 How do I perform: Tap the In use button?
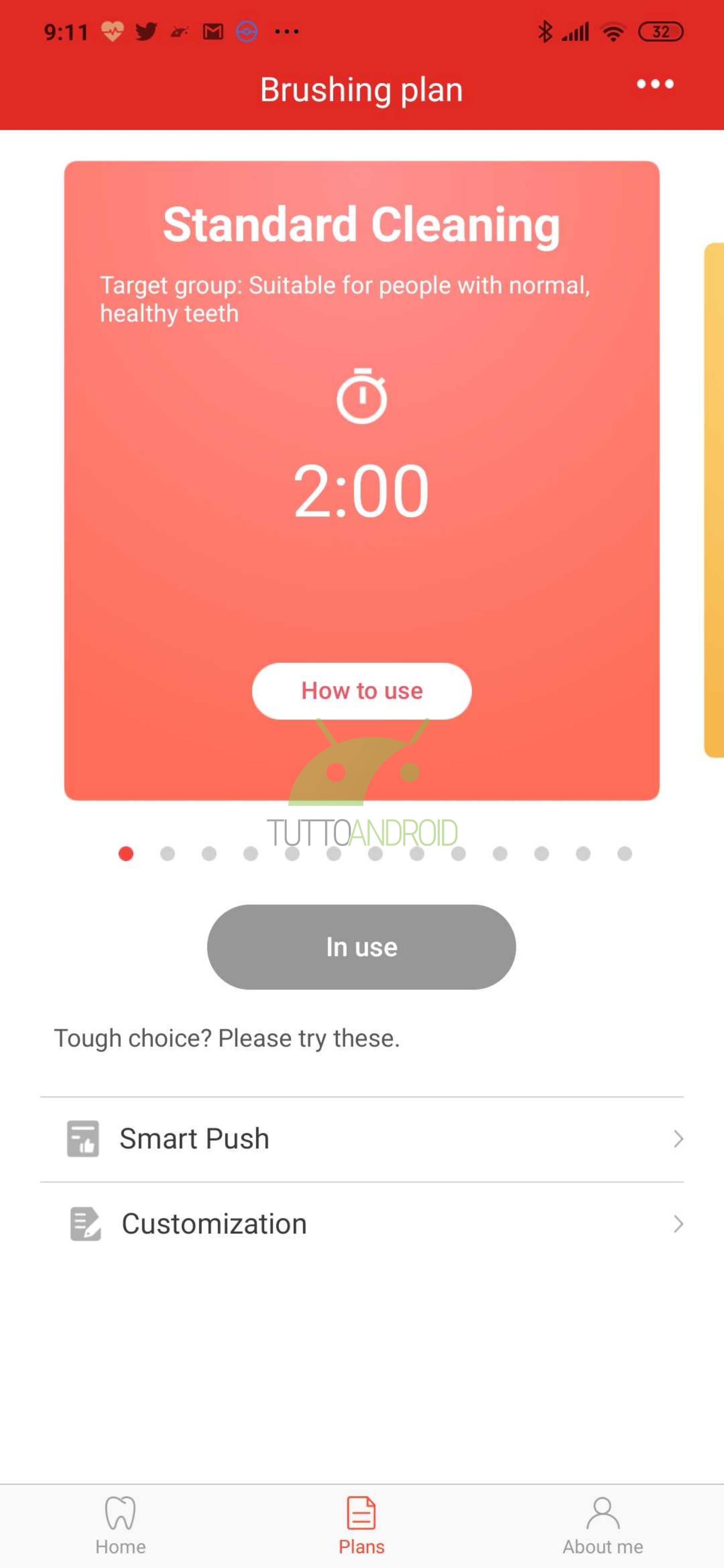click(362, 946)
